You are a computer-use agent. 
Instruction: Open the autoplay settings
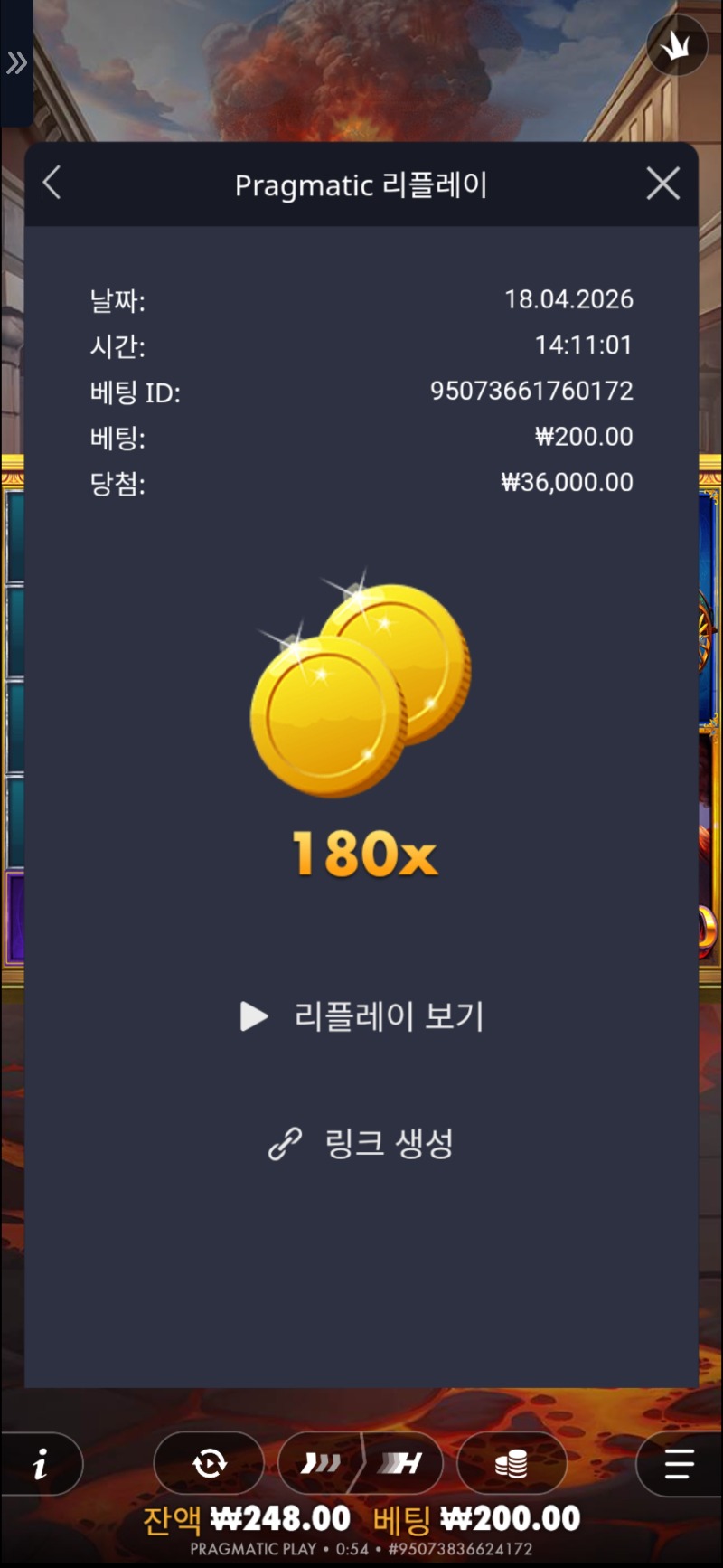tap(209, 1463)
